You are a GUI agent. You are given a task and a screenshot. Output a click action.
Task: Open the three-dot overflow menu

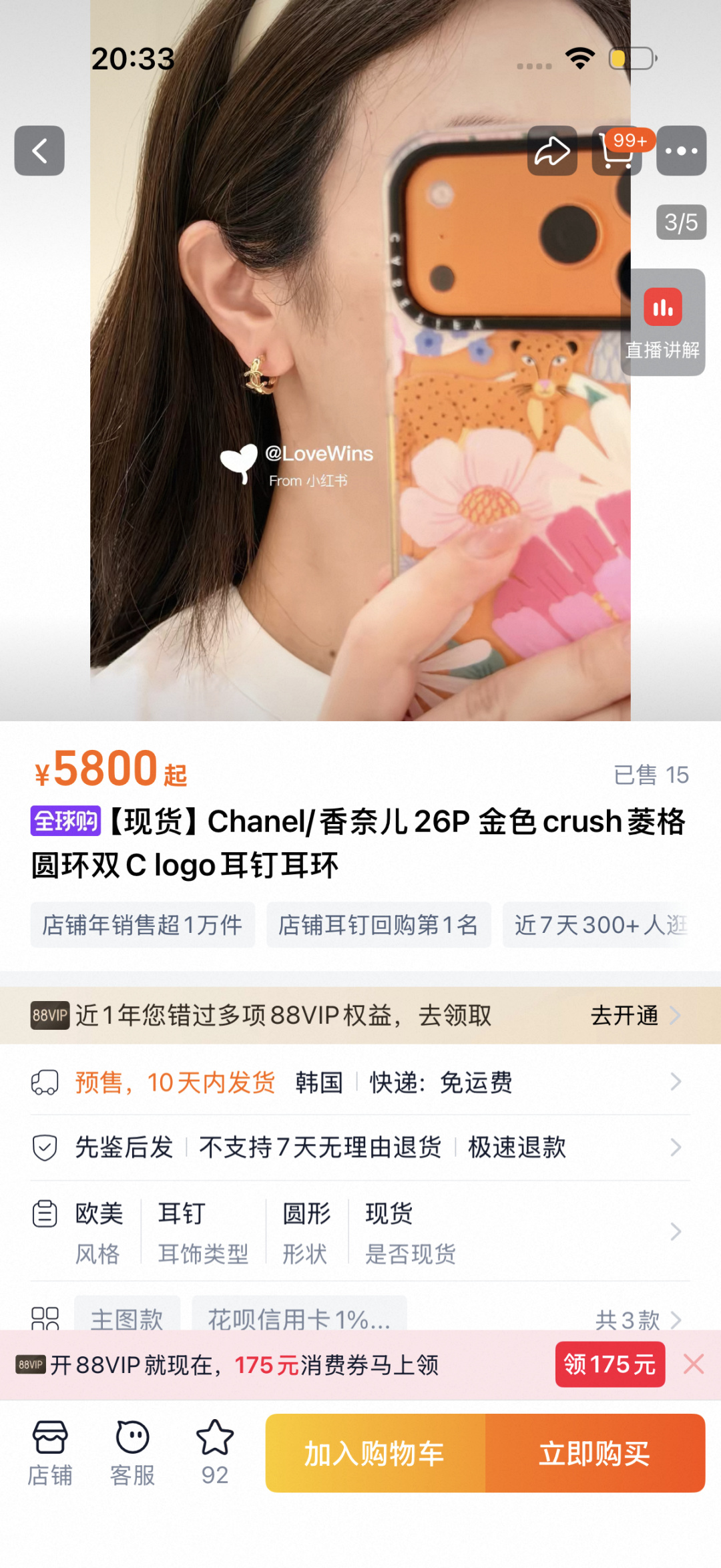(x=681, y=151)
